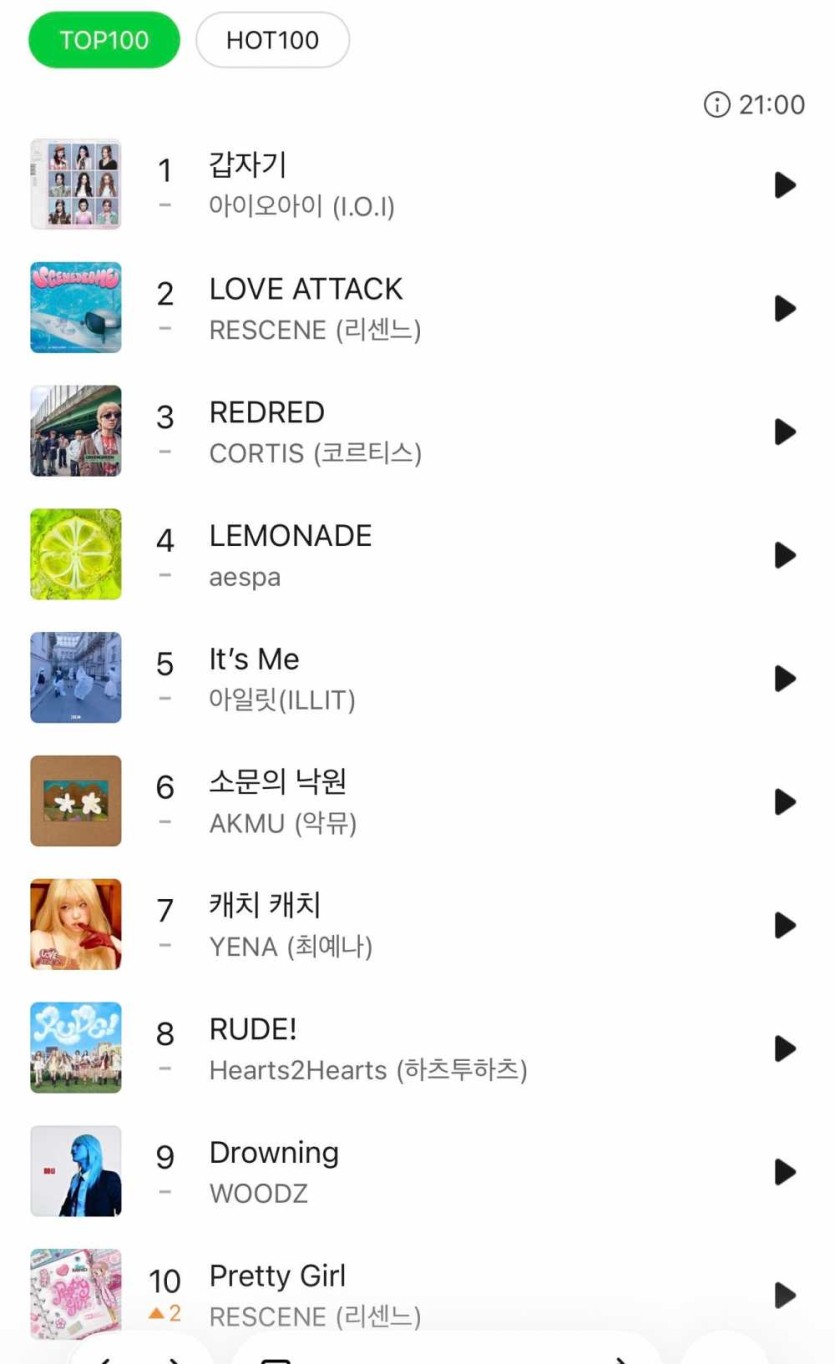Screen dimensions: 835x1364
Task: Play It's Me by ILLIT
Action: click(x=785, y=678)
